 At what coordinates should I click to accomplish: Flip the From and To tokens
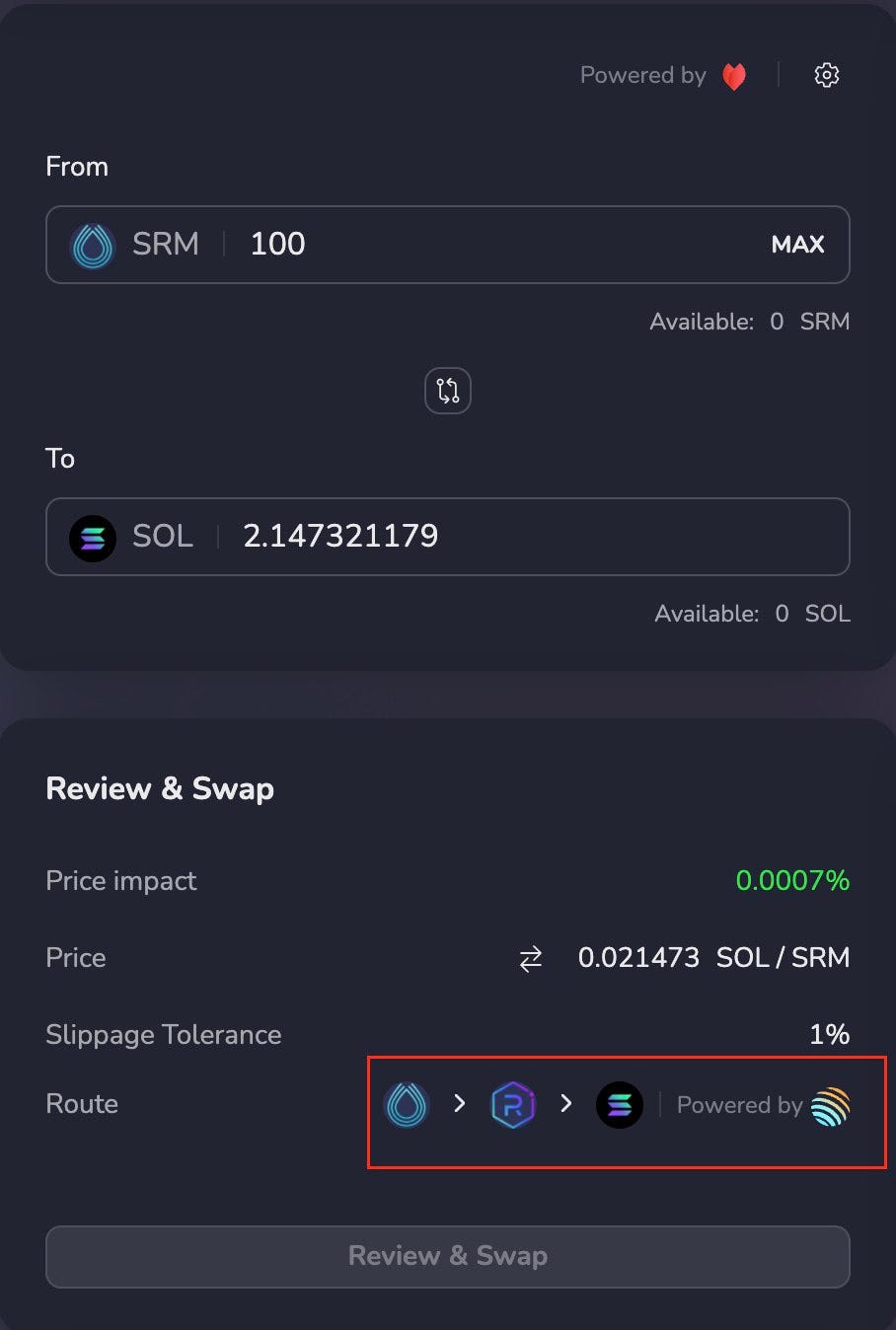point(448,391)
